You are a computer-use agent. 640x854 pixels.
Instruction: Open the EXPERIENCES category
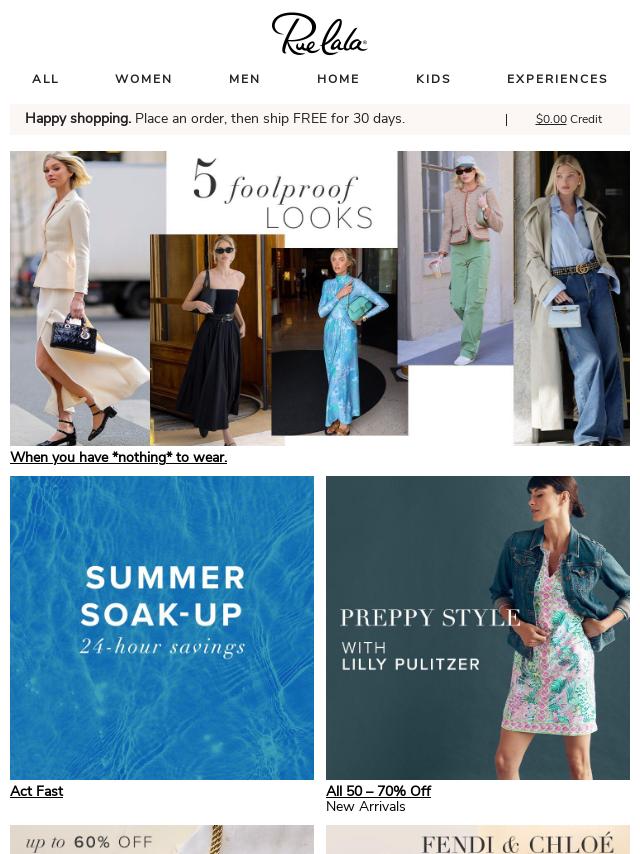tap(557, 79)
